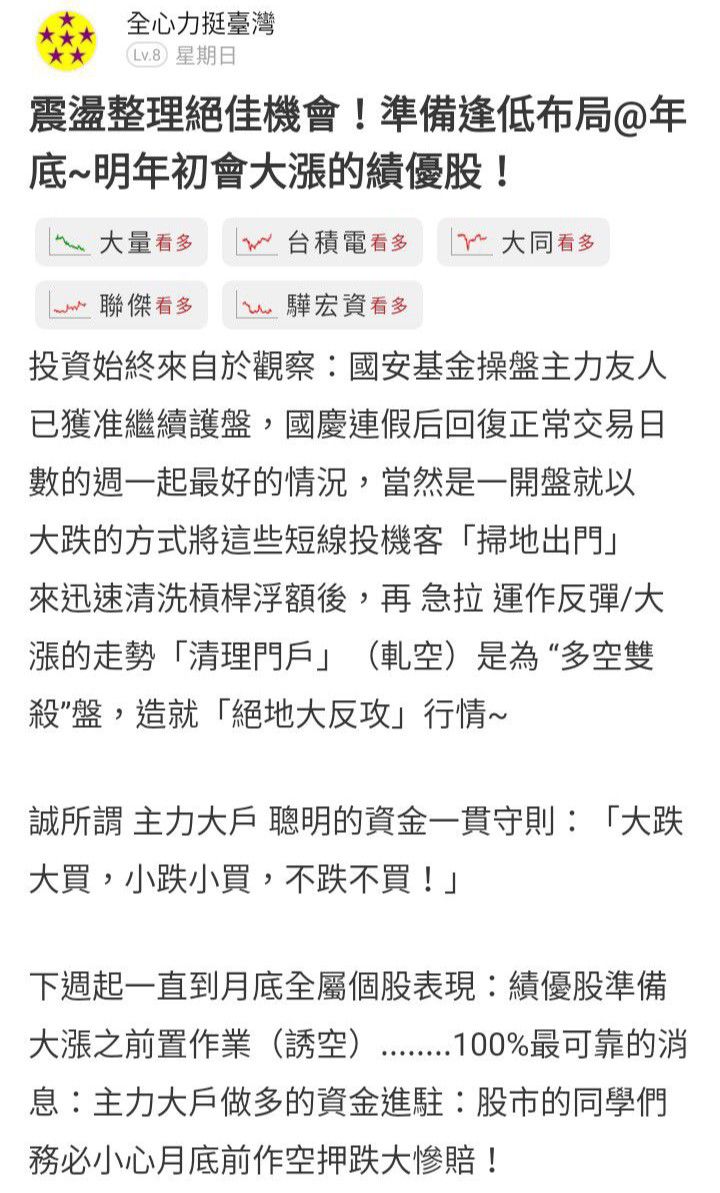The width and height of the screenshot is (720, 1193).
Task: Open the 全心力挺臺灣 username profile
Action: (201, 24)
